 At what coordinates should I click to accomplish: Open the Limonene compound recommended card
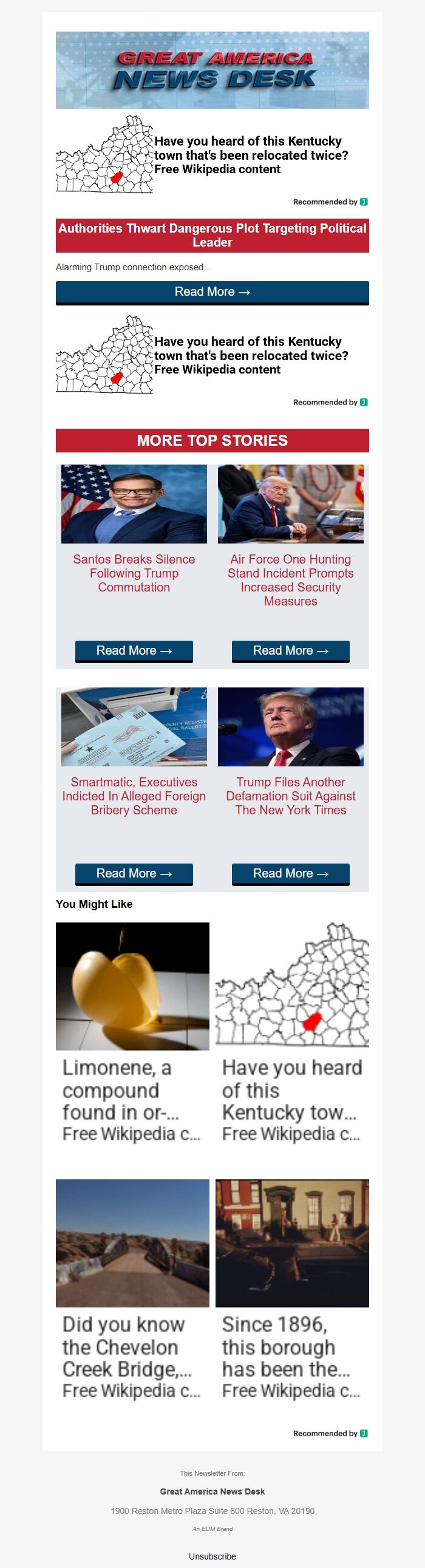click(132, 1035)
